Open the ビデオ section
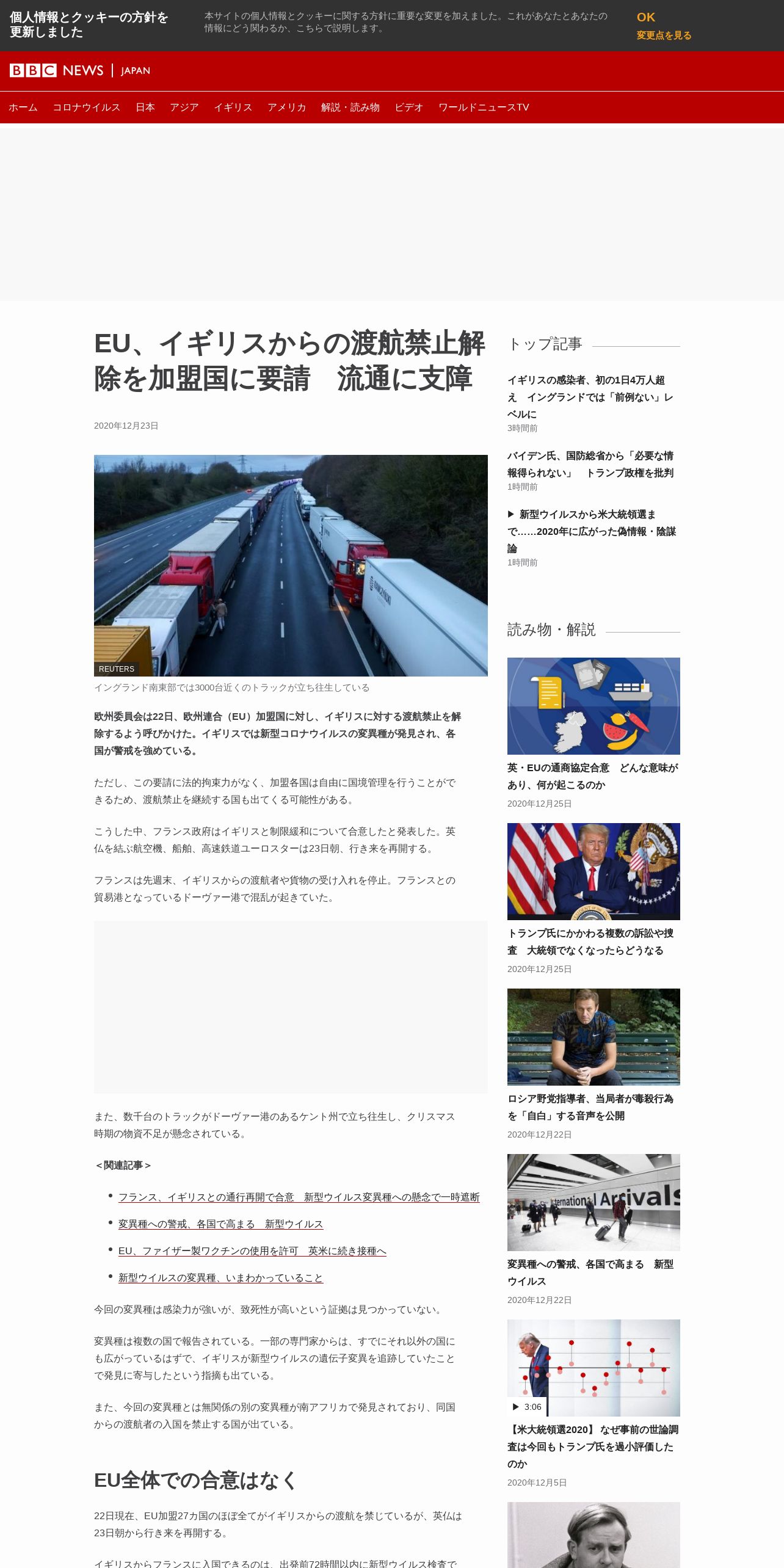784x1568 pixels. click(409, 107)
